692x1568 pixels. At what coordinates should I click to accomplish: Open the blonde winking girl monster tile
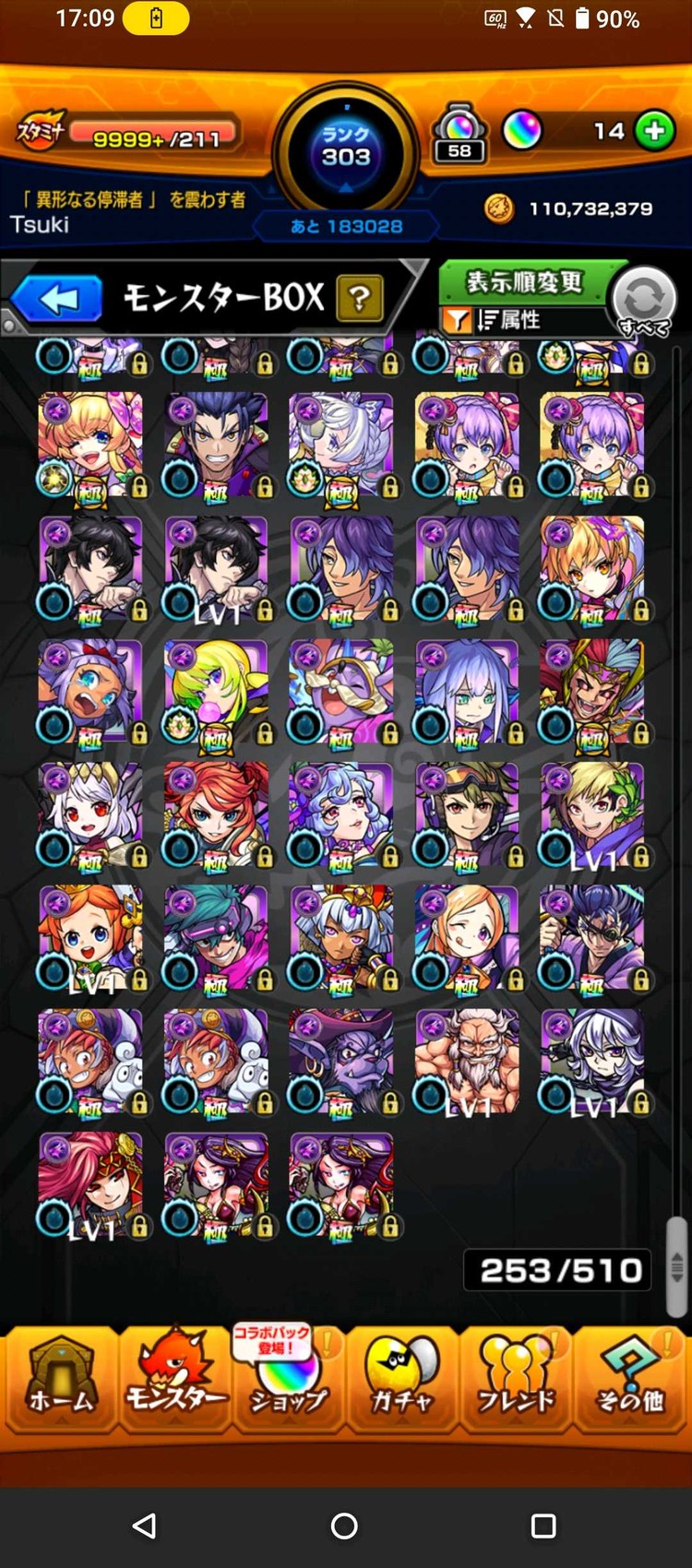click(x=90, y=445)
